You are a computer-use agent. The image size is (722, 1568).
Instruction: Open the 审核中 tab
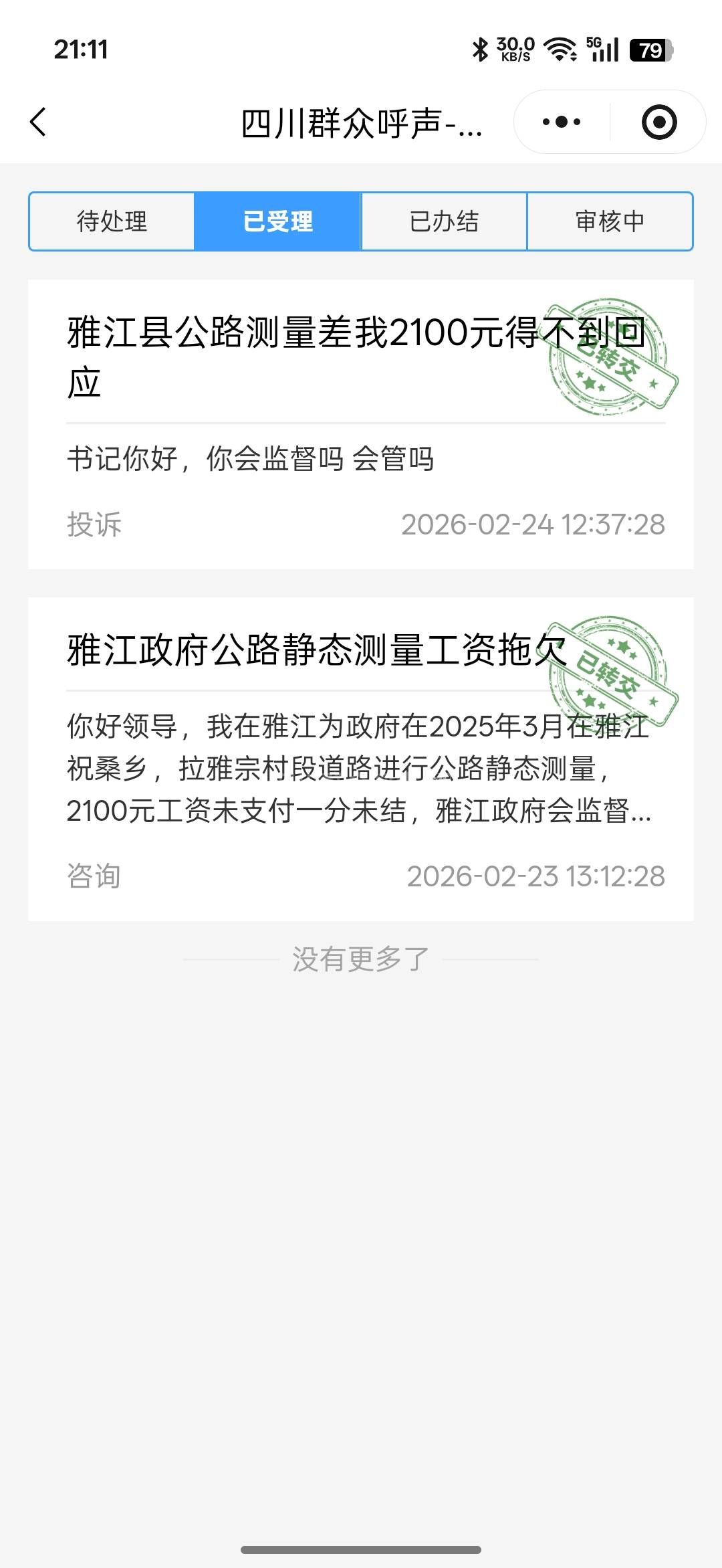610,221
